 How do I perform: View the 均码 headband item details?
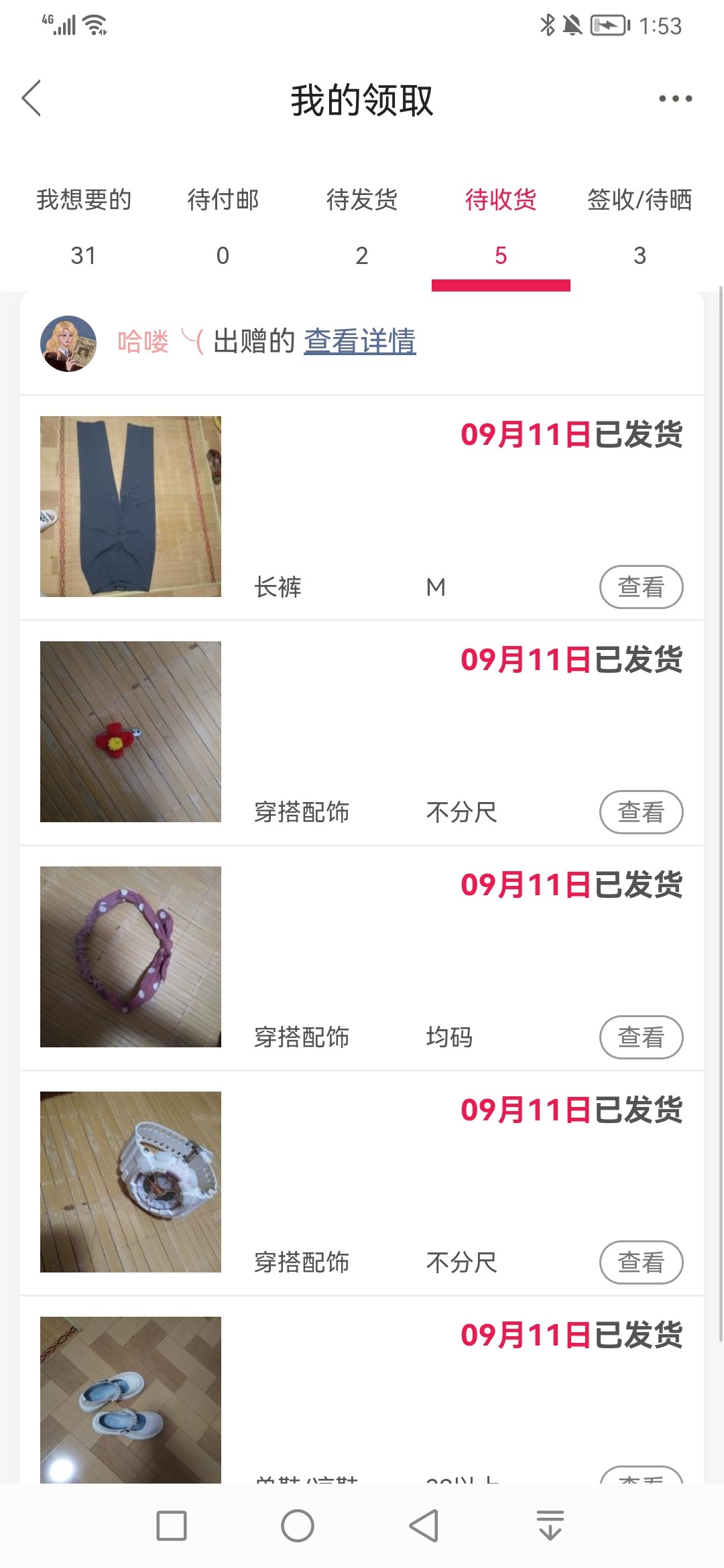(x=641, y=1037)
